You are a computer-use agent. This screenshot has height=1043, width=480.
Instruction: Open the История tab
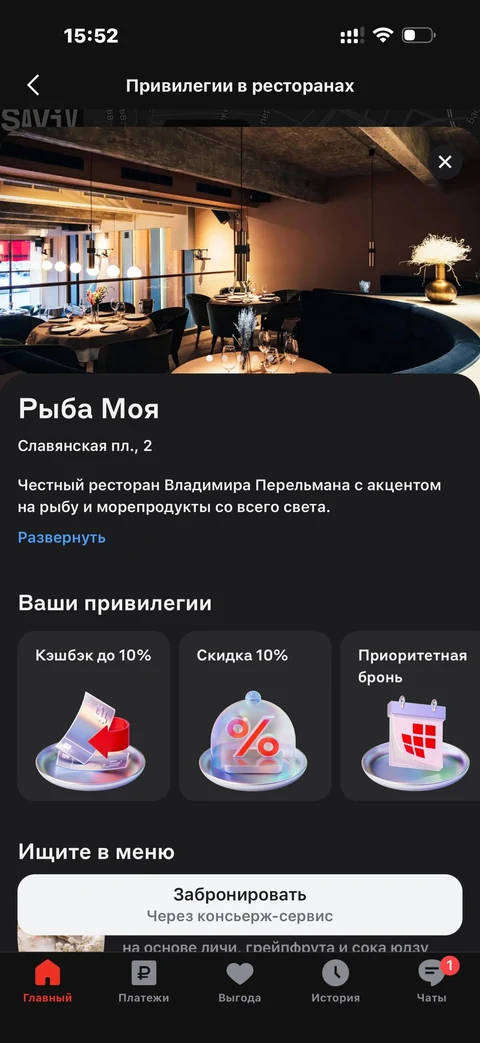[x=336, y=982]
